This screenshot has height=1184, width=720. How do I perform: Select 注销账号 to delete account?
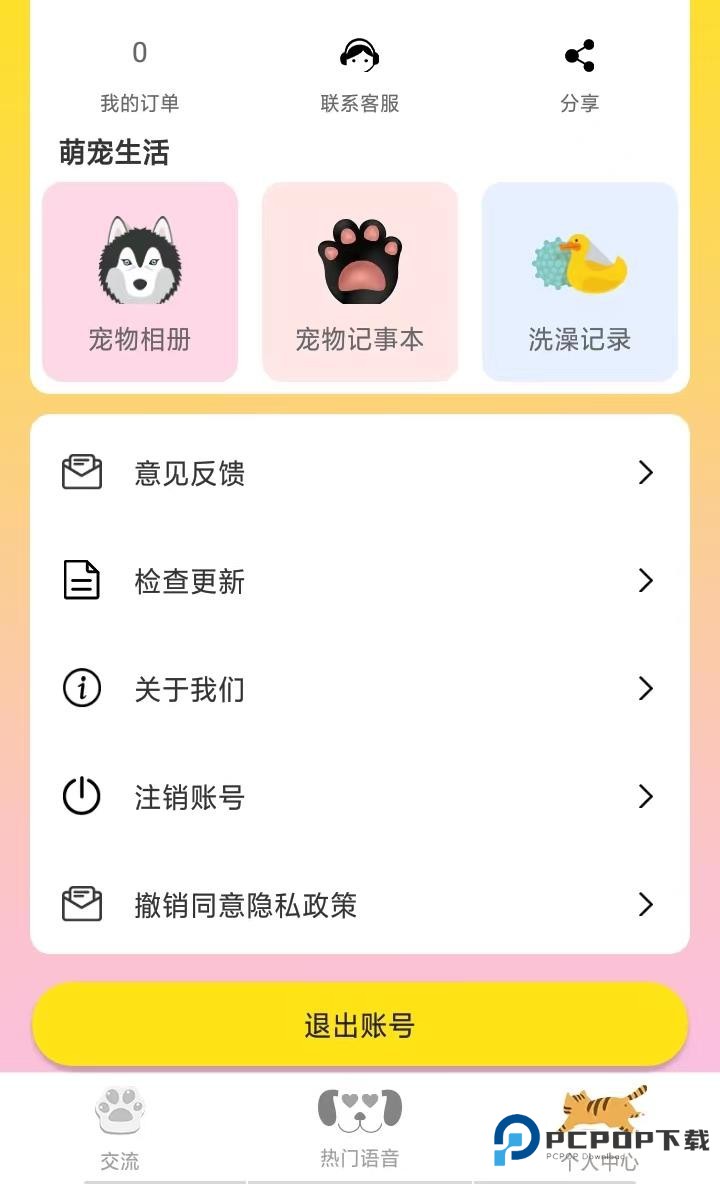[360, 797]
